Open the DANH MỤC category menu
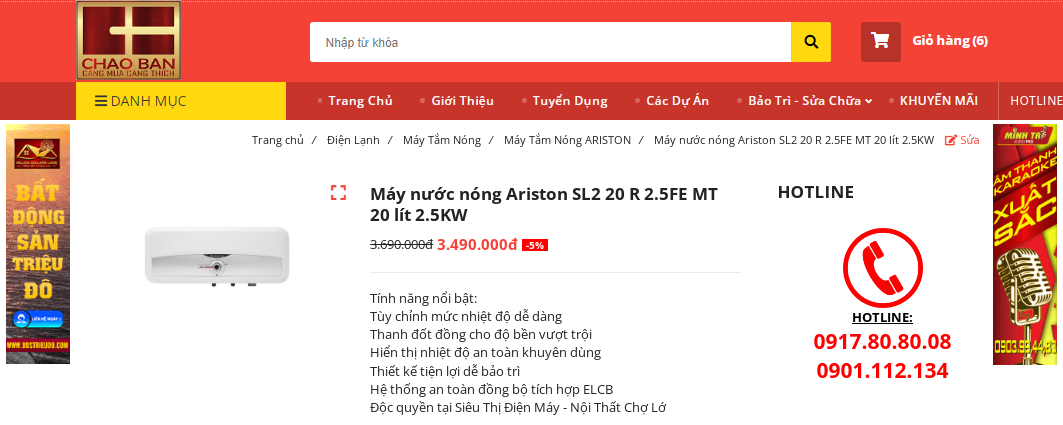This screenshot has height=425, width=1063. tap(140, 101)
